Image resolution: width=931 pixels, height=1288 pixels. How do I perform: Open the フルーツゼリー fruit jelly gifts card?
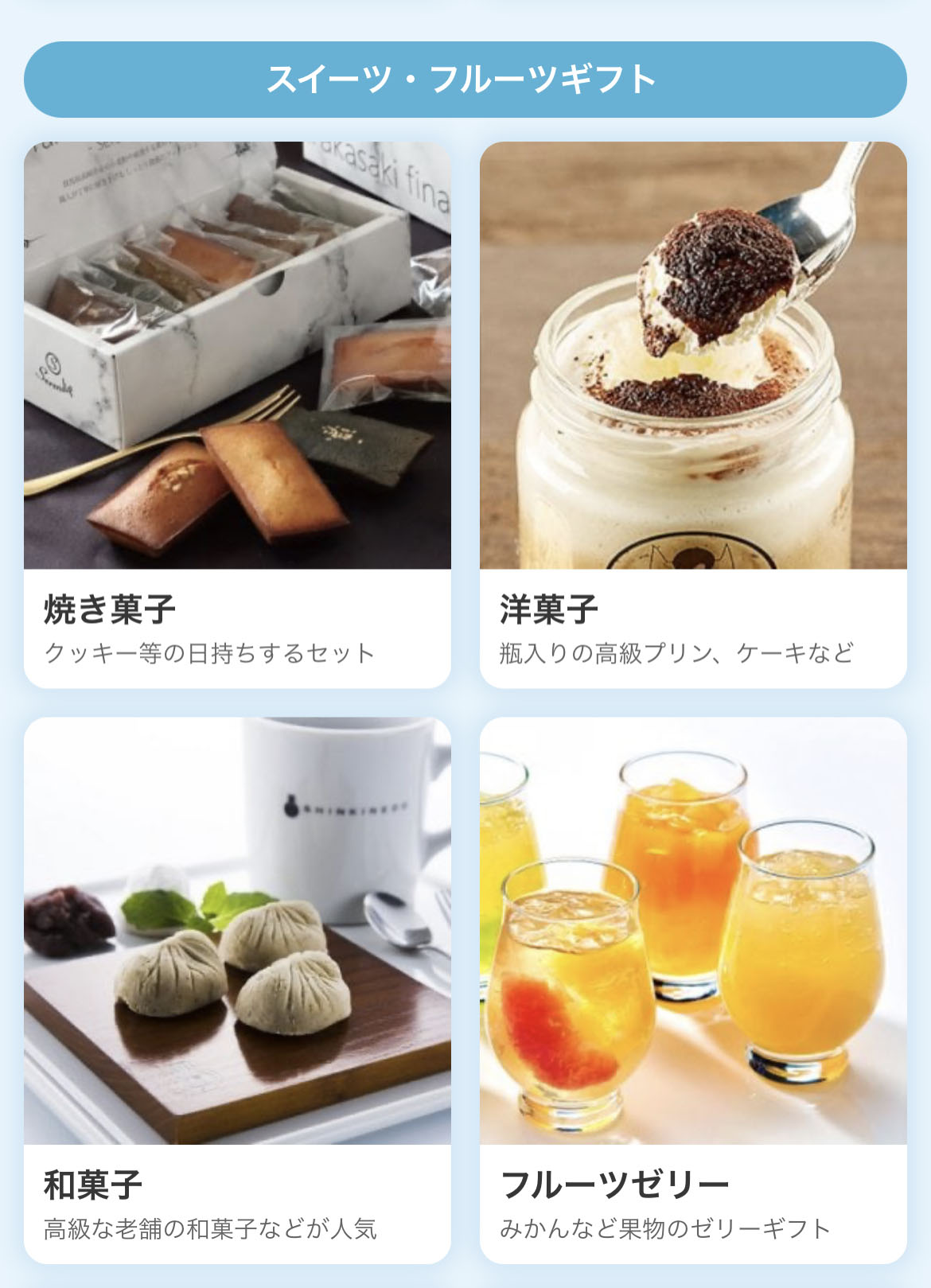point(692,990)
